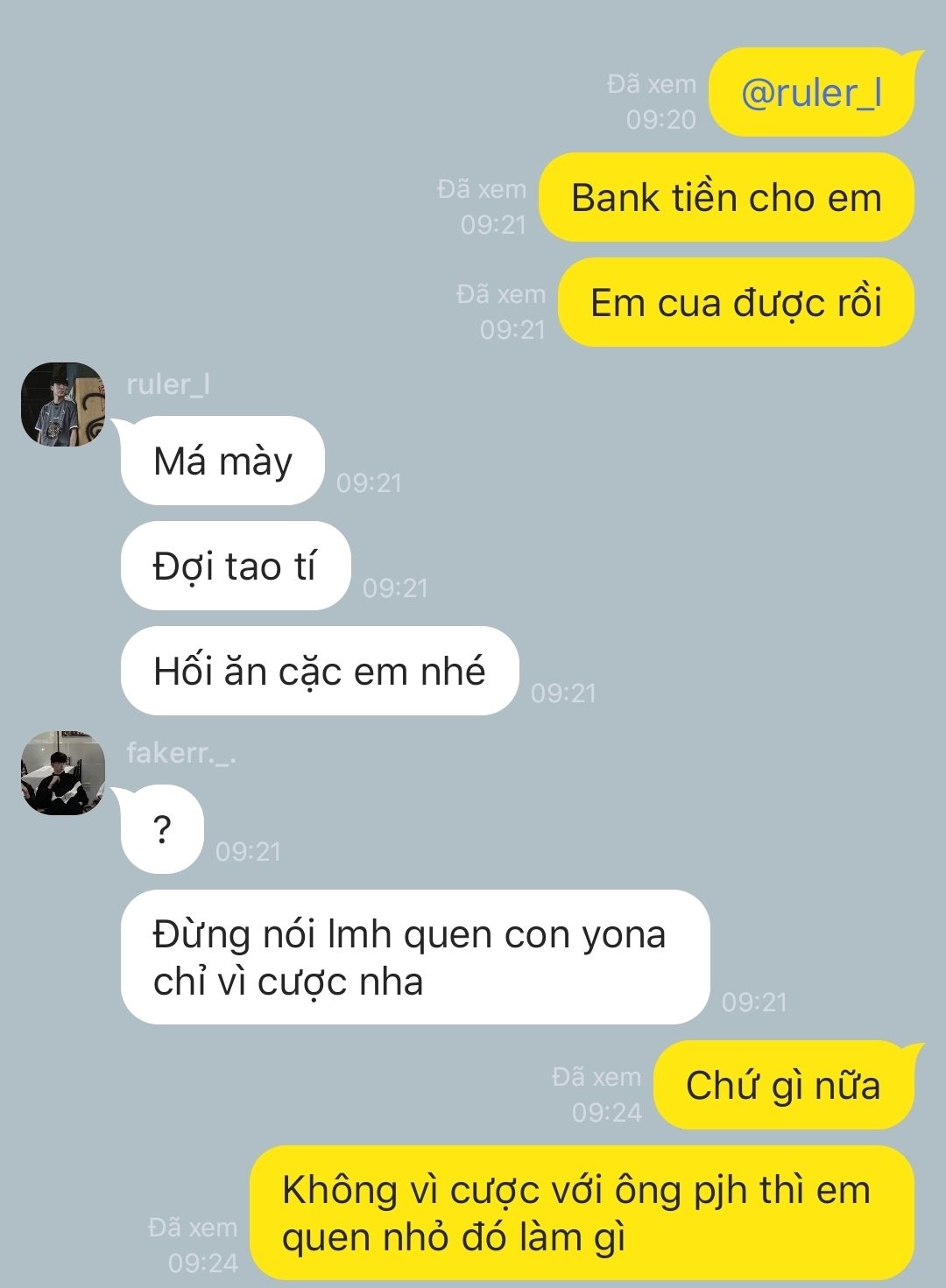
Task: Open fakerr._.'s profile picture
Action: (63, 773)
